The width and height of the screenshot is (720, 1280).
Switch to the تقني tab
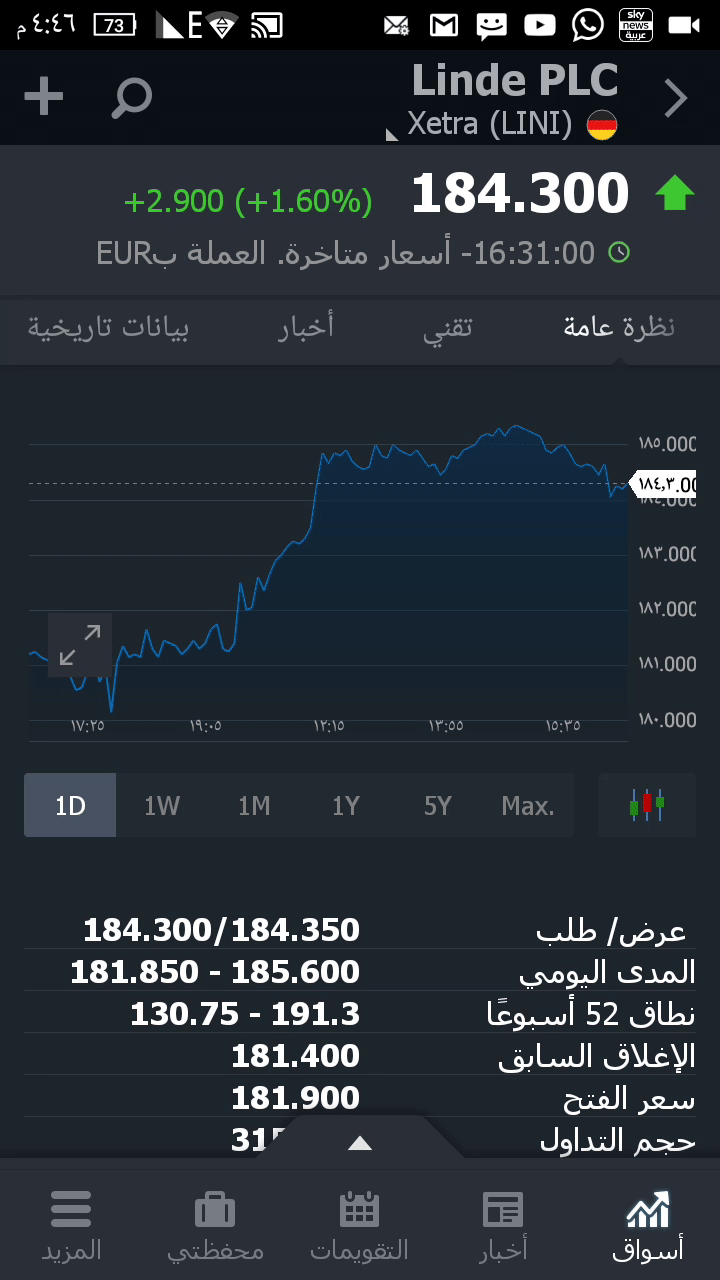pyautogui.click(x=447, y=328)
